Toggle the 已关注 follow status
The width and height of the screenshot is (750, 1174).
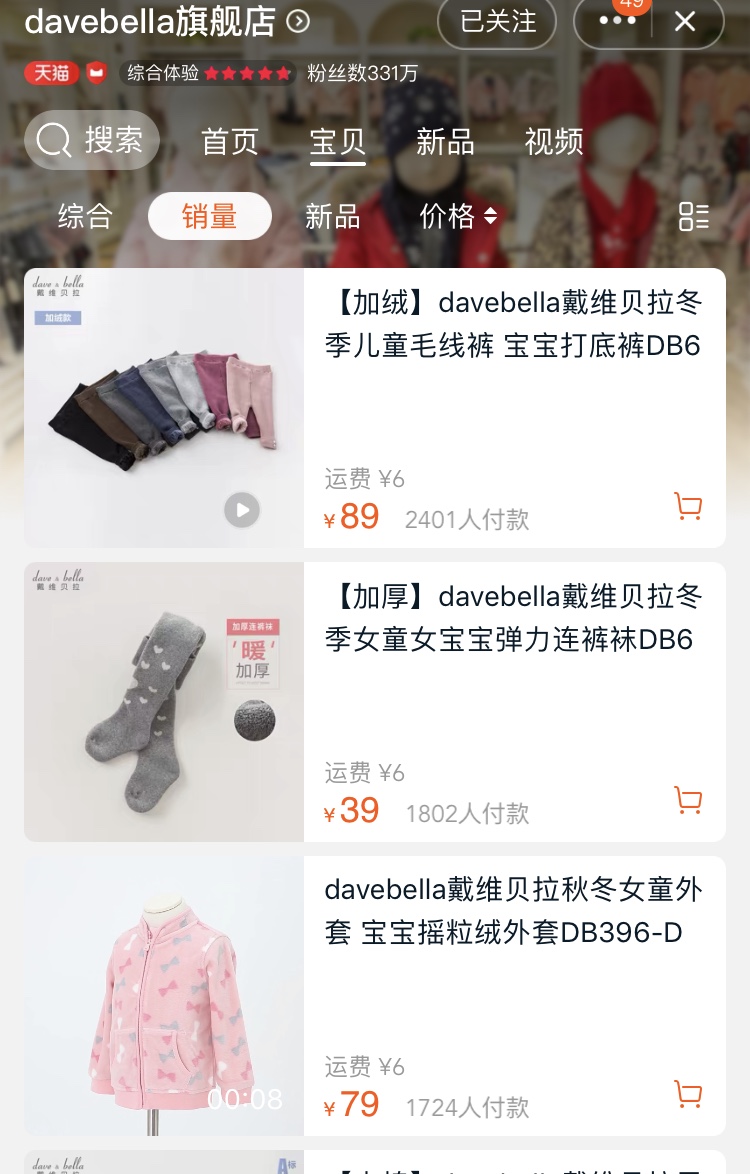(x=497, y=21)
